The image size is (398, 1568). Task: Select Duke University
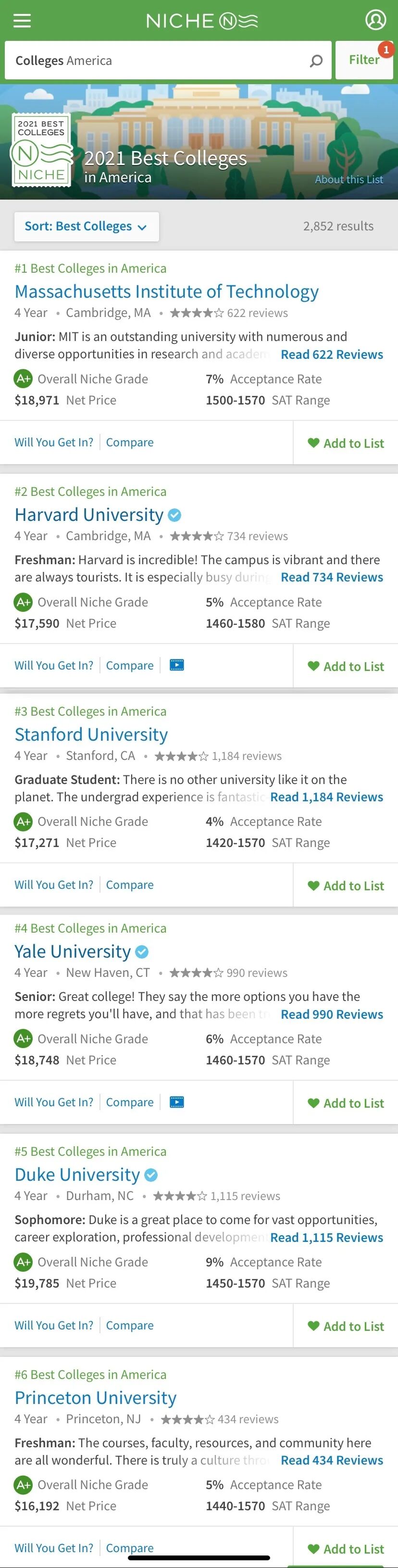[77, 1175]
